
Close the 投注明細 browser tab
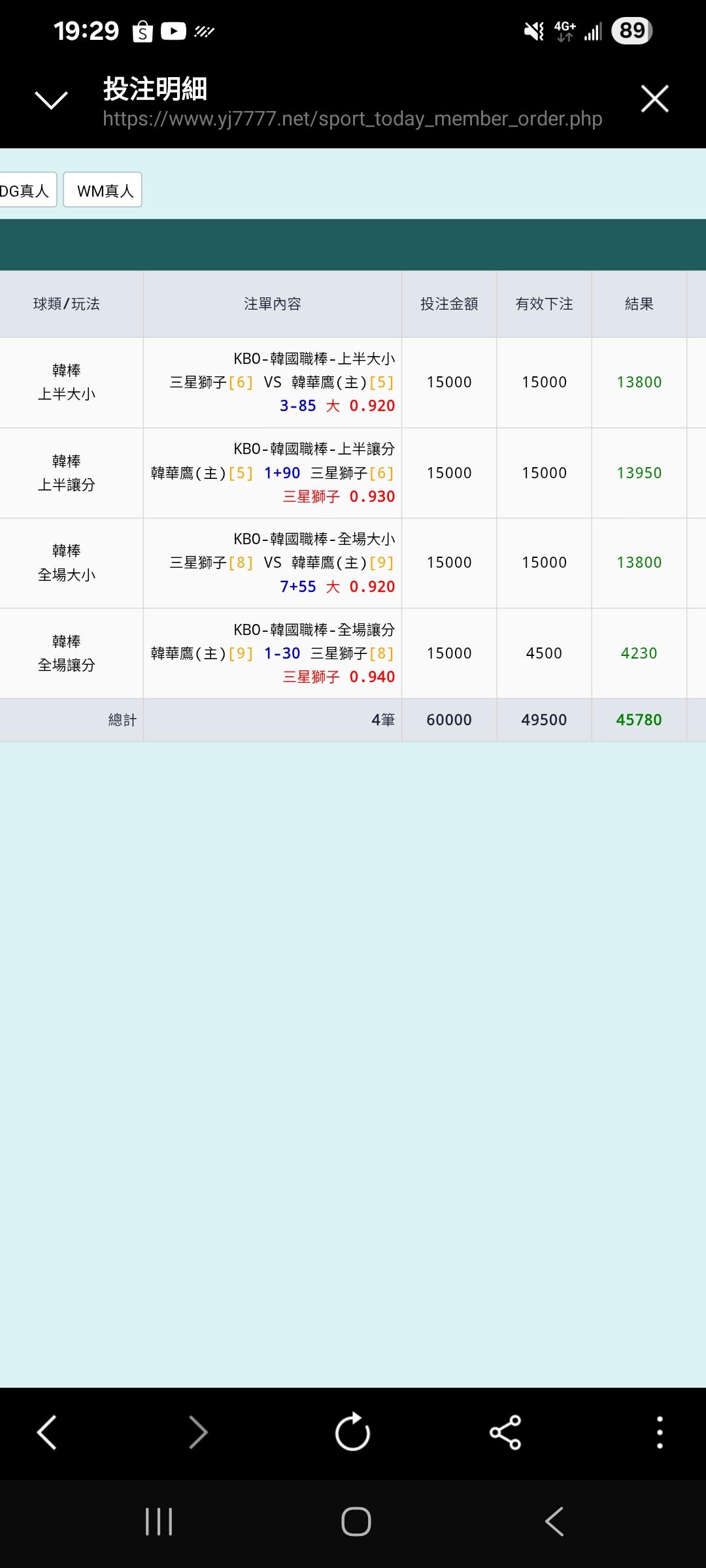pyautogui.click(x=654, y=99)
